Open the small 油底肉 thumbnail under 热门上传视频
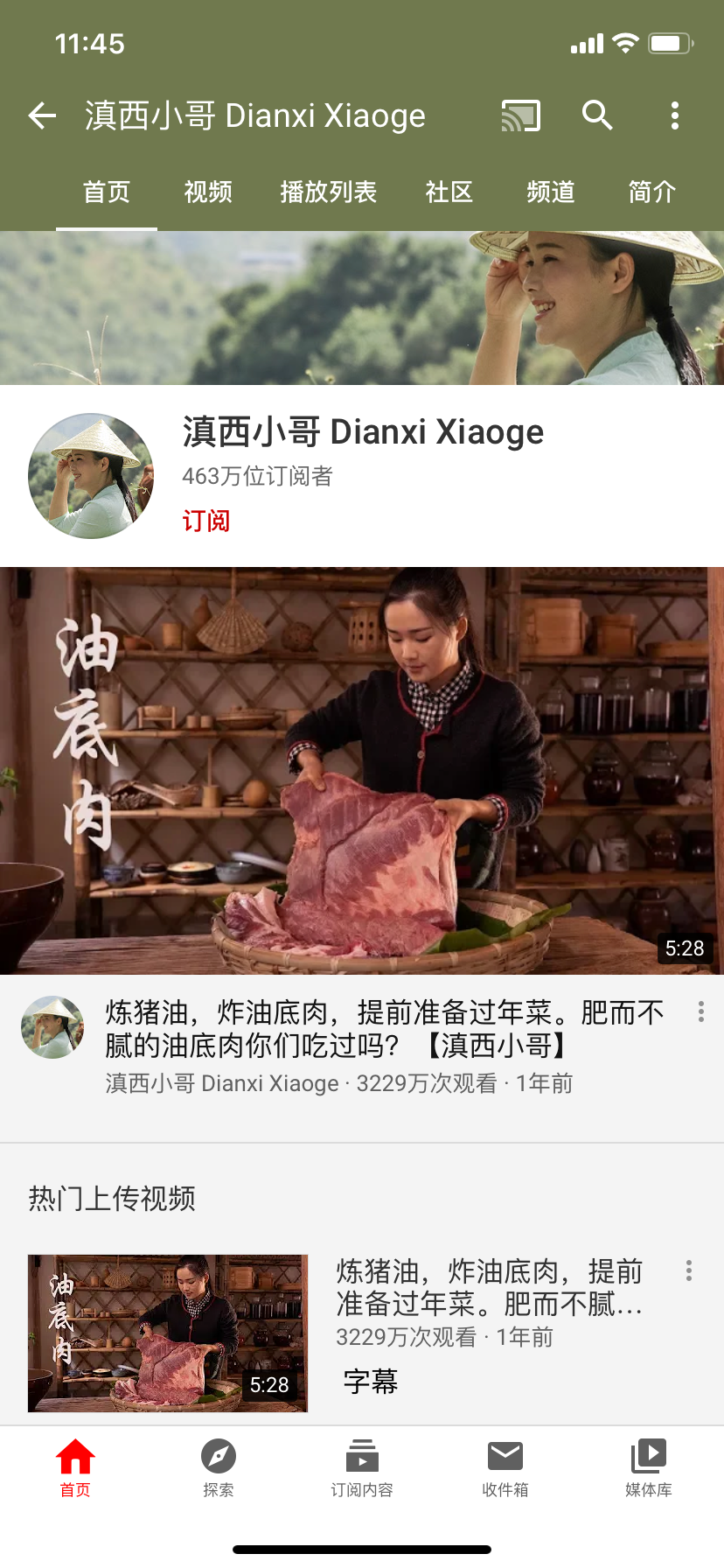Image resolution: width=724 pixels, height=1568 pixels. point(168,1333)
